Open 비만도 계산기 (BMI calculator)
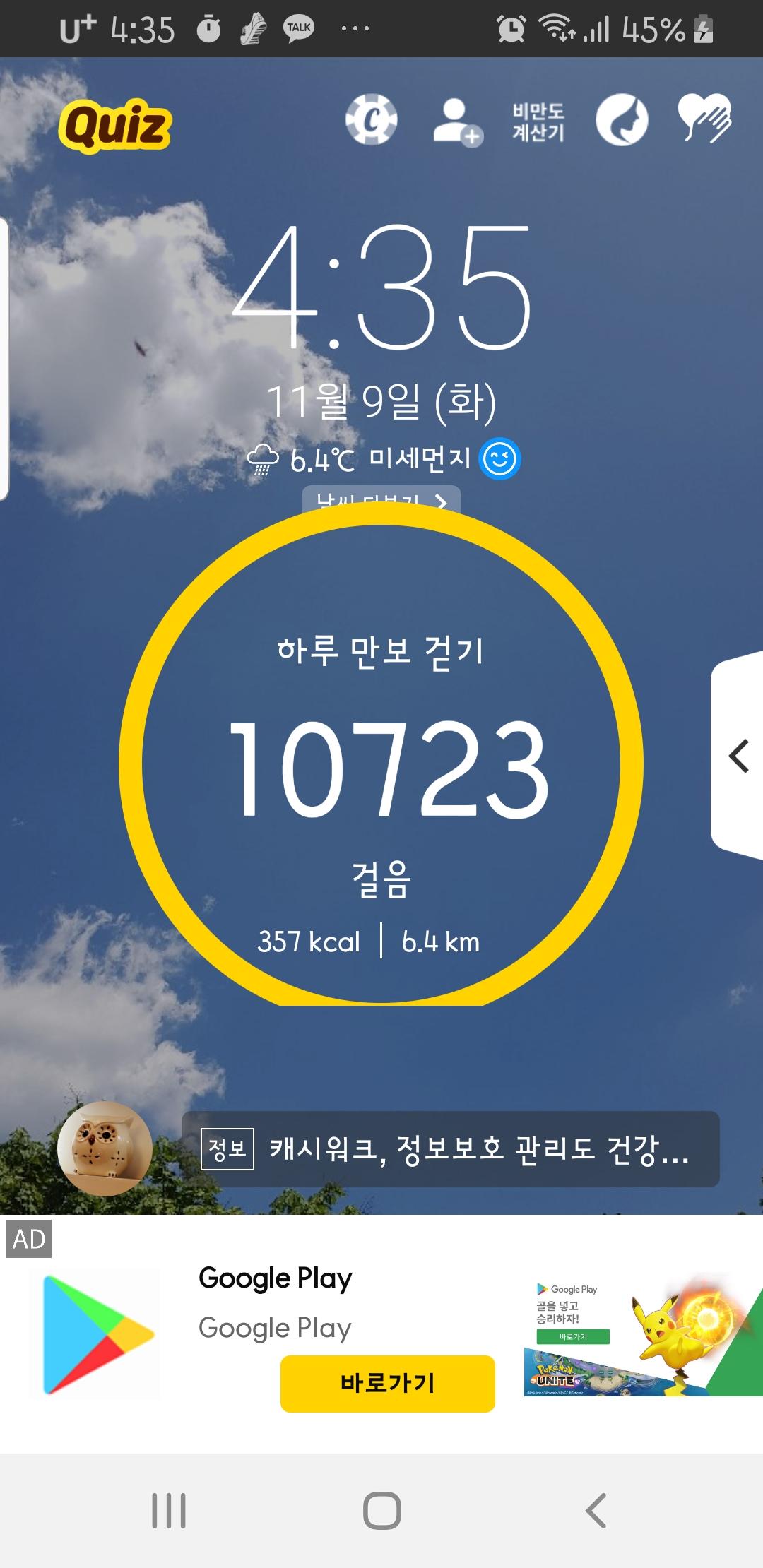This screenshot has width=763, height=1568. pos(538,121)
